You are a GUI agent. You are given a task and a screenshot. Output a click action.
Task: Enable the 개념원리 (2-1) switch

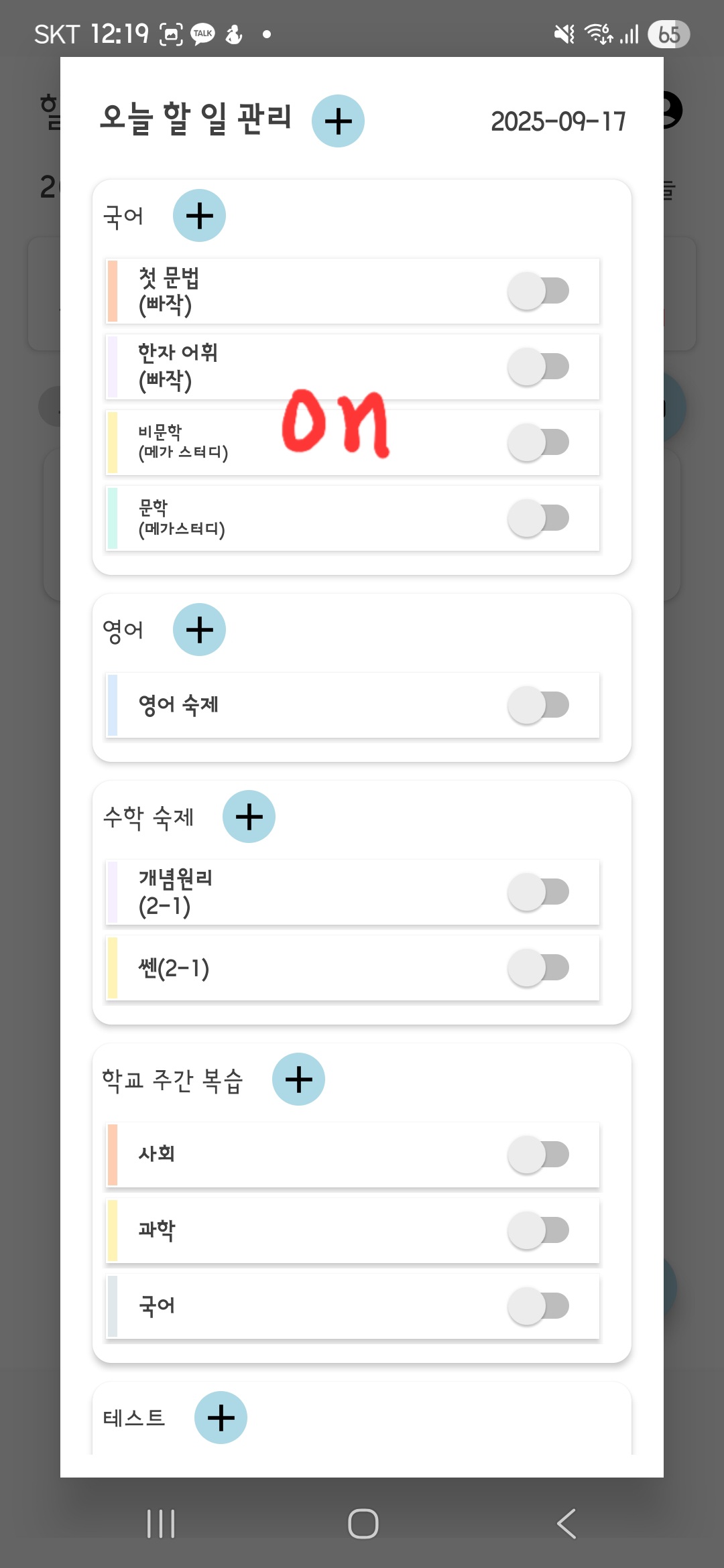pyautogui.click(x=538, y=892)
